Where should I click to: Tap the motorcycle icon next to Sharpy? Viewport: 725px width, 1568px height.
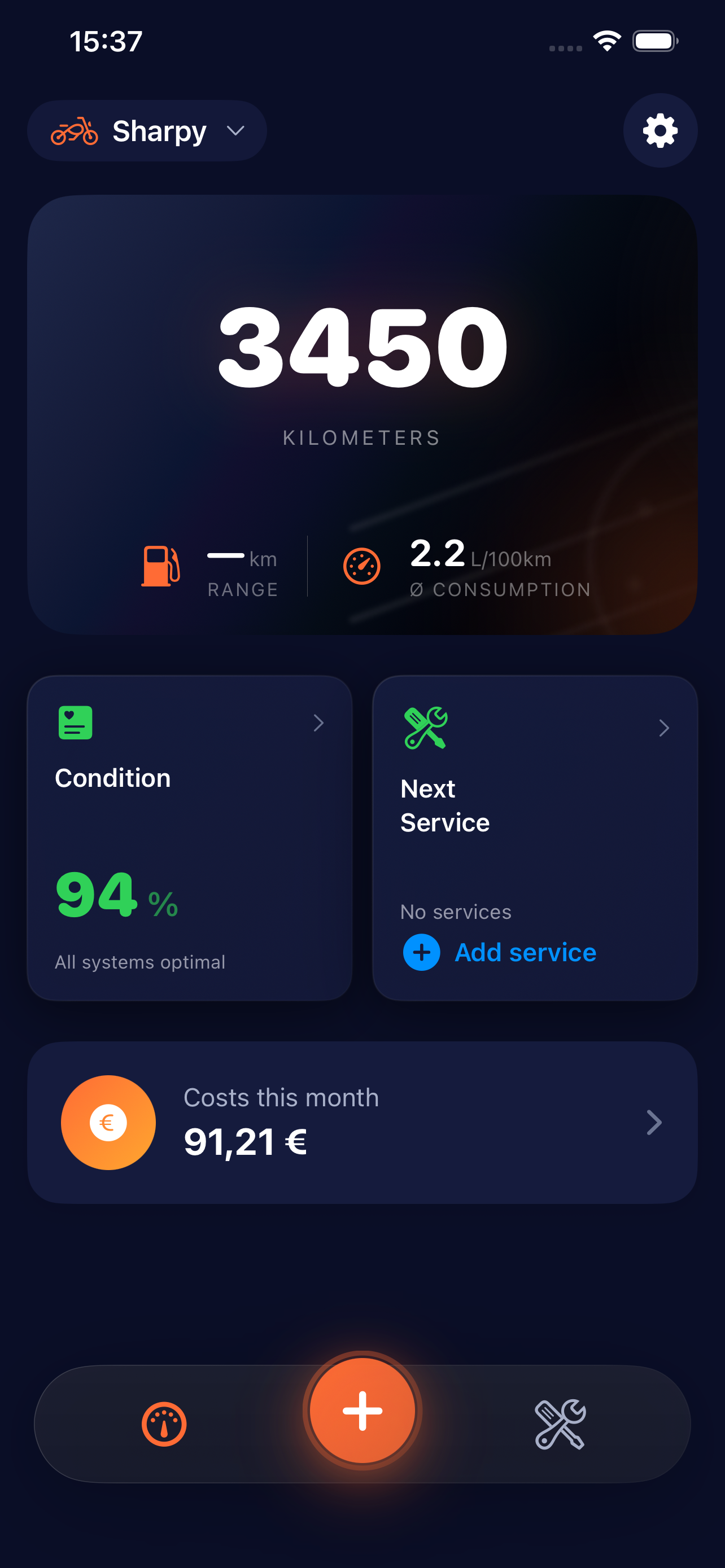point(76,130)
